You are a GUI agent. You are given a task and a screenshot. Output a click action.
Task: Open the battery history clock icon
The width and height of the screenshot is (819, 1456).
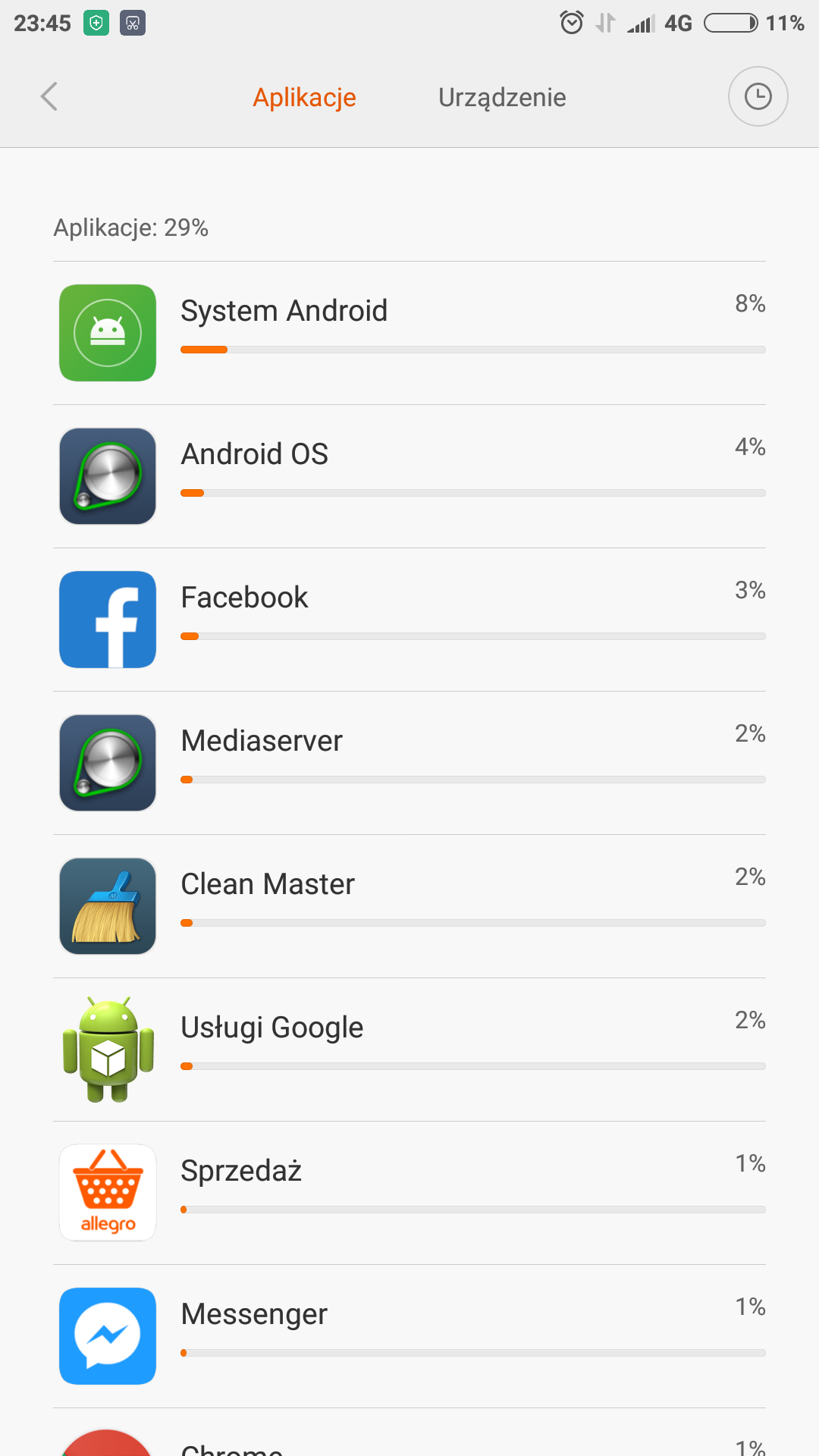(758, 97)
